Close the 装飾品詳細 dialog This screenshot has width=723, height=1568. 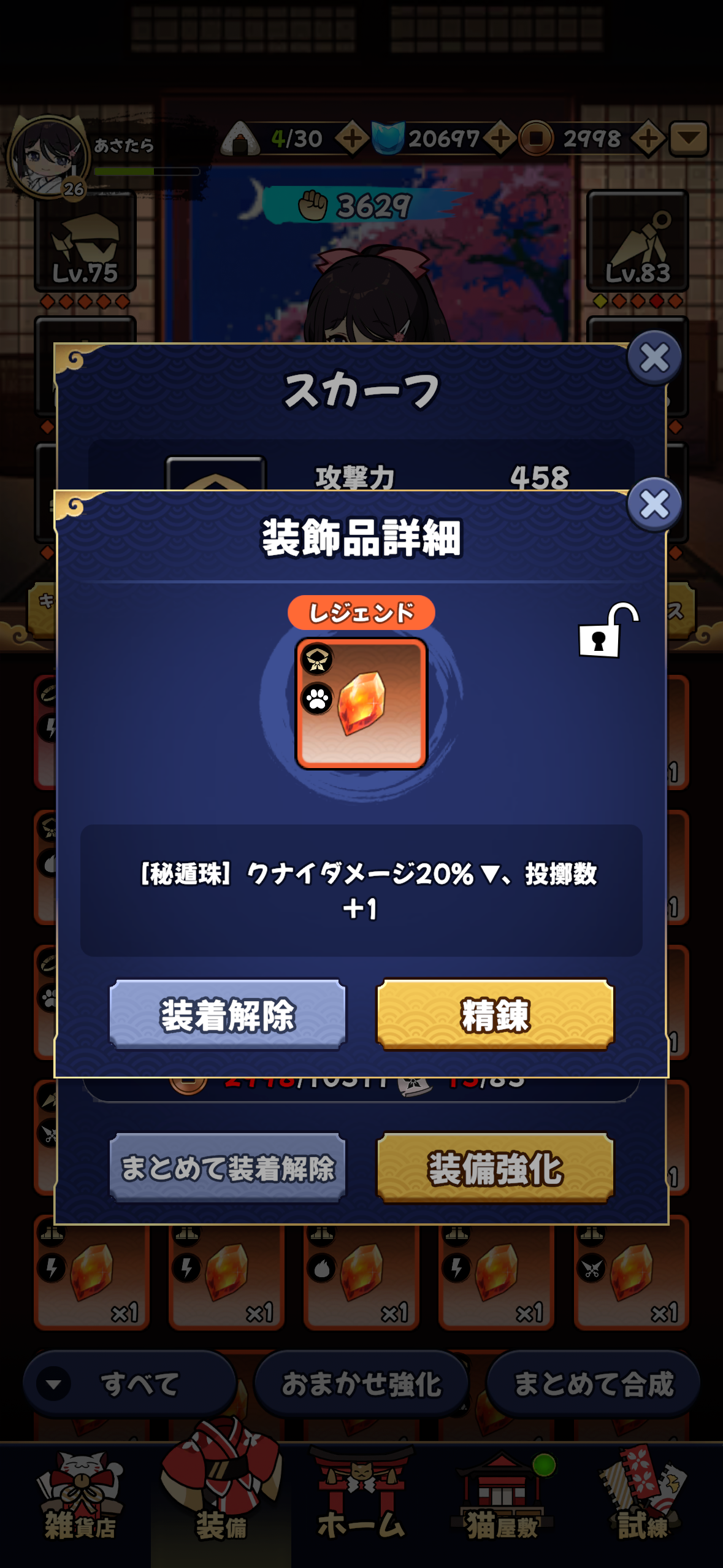[x=654, y=504]
